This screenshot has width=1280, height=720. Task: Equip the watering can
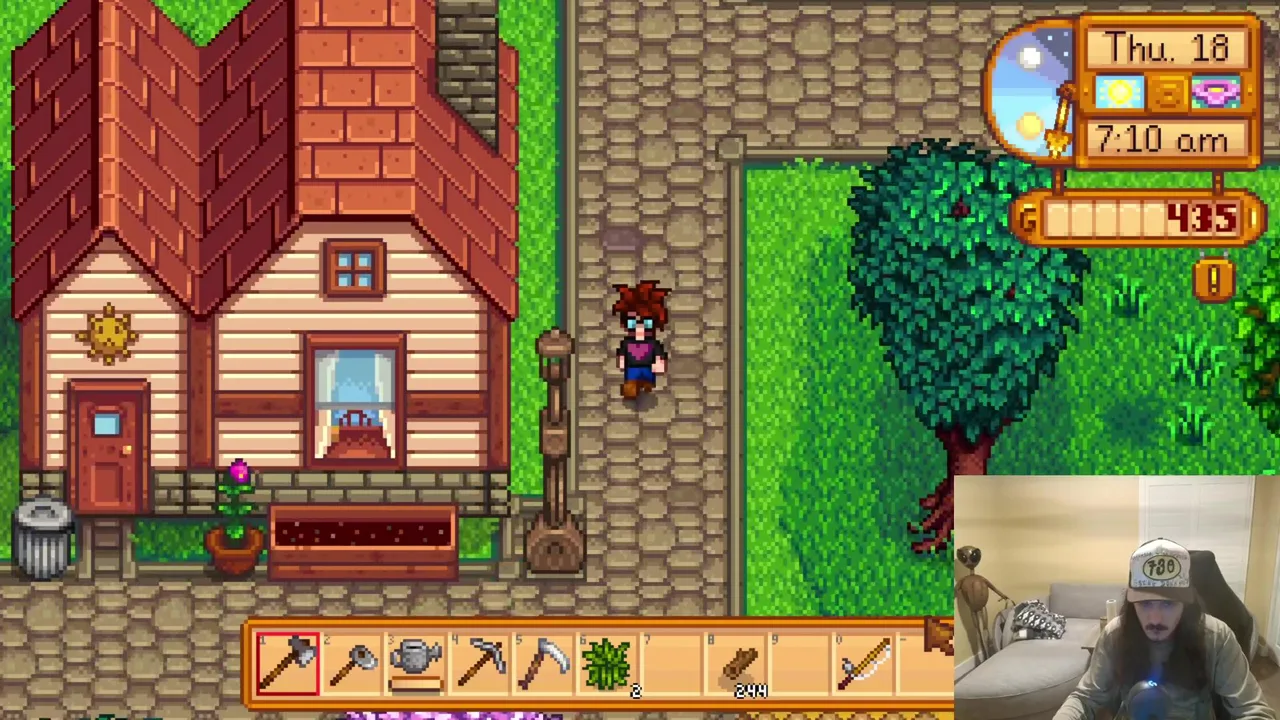point(416,664)
